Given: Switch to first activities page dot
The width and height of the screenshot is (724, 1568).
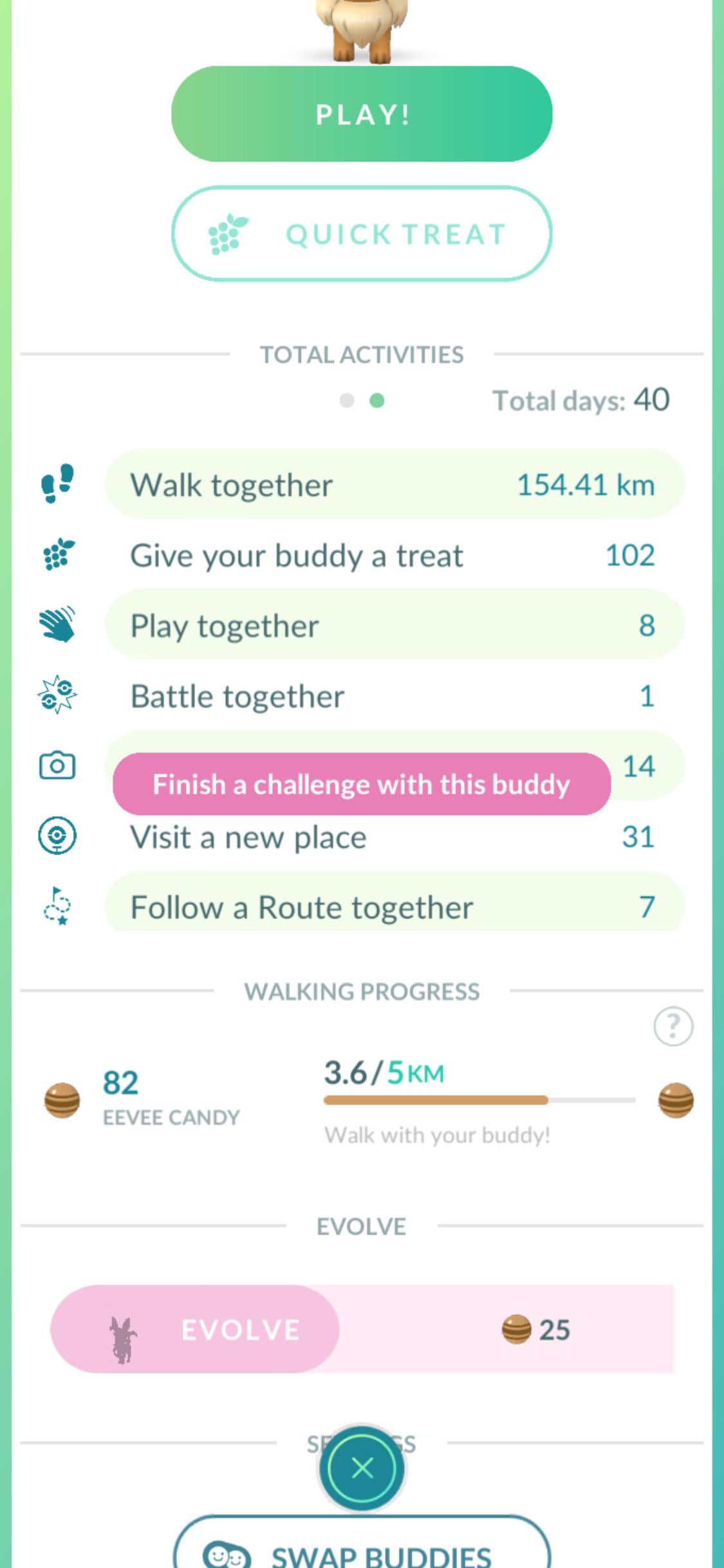Looking at the screenshot, I should pyautogui.click(x=347, y=401).
